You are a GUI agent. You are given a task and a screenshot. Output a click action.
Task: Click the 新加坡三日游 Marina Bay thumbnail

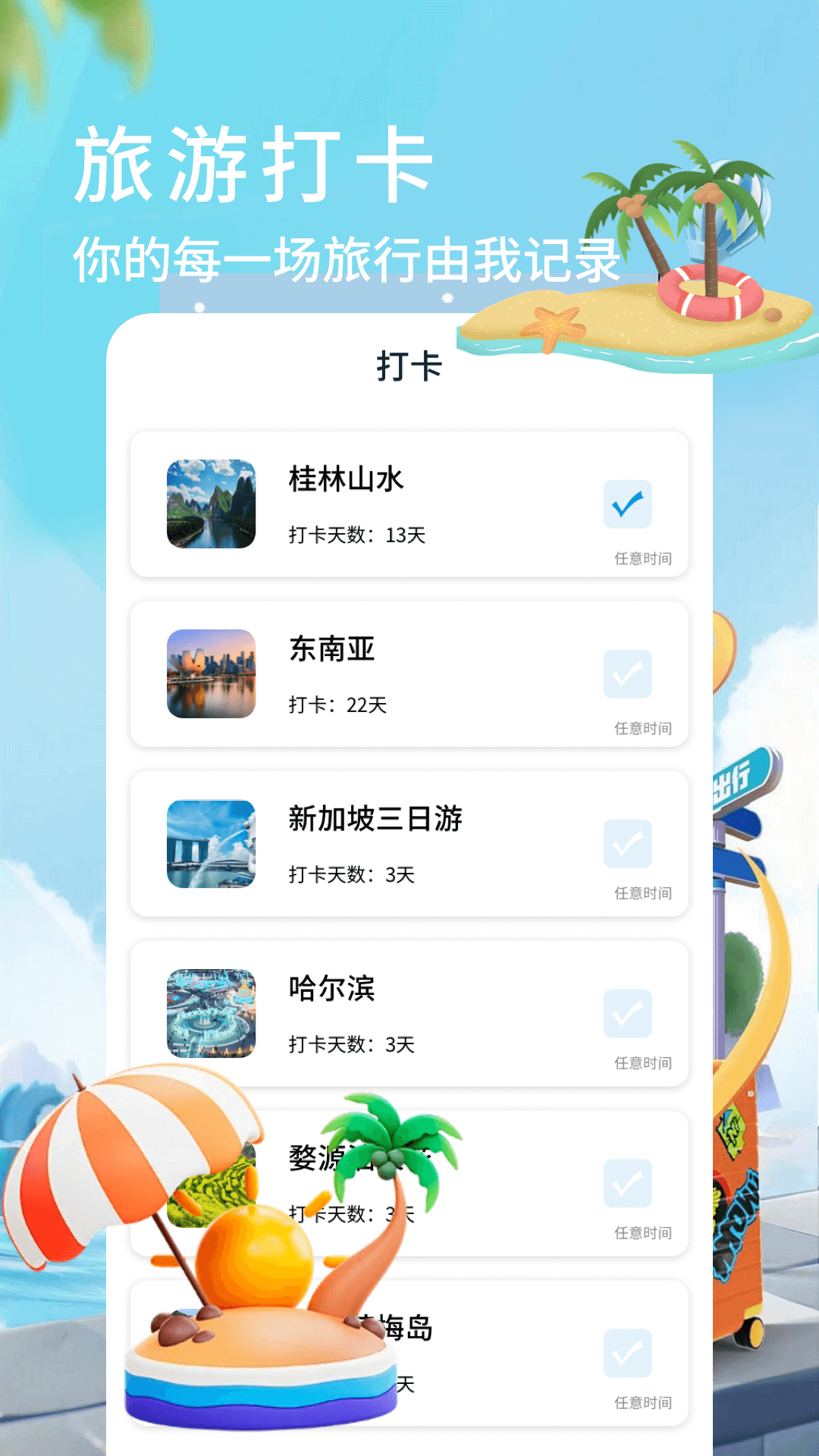pyautogui.click(x=211, y=844)
